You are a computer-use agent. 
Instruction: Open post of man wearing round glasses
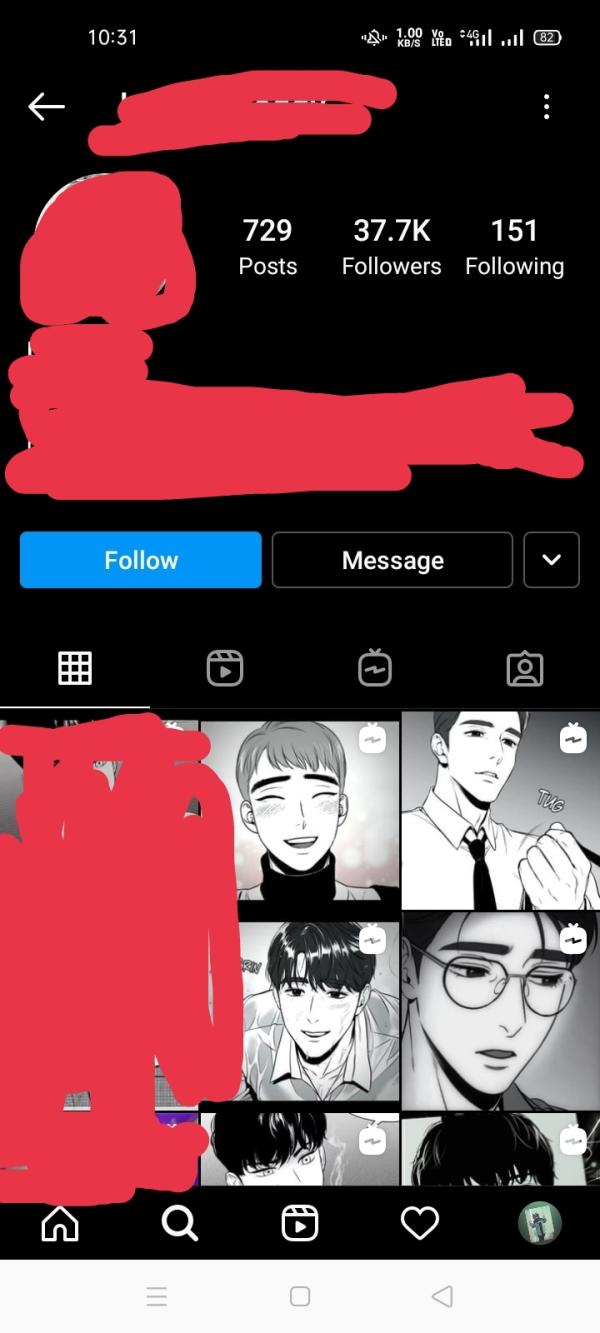tap(500, 1010)
